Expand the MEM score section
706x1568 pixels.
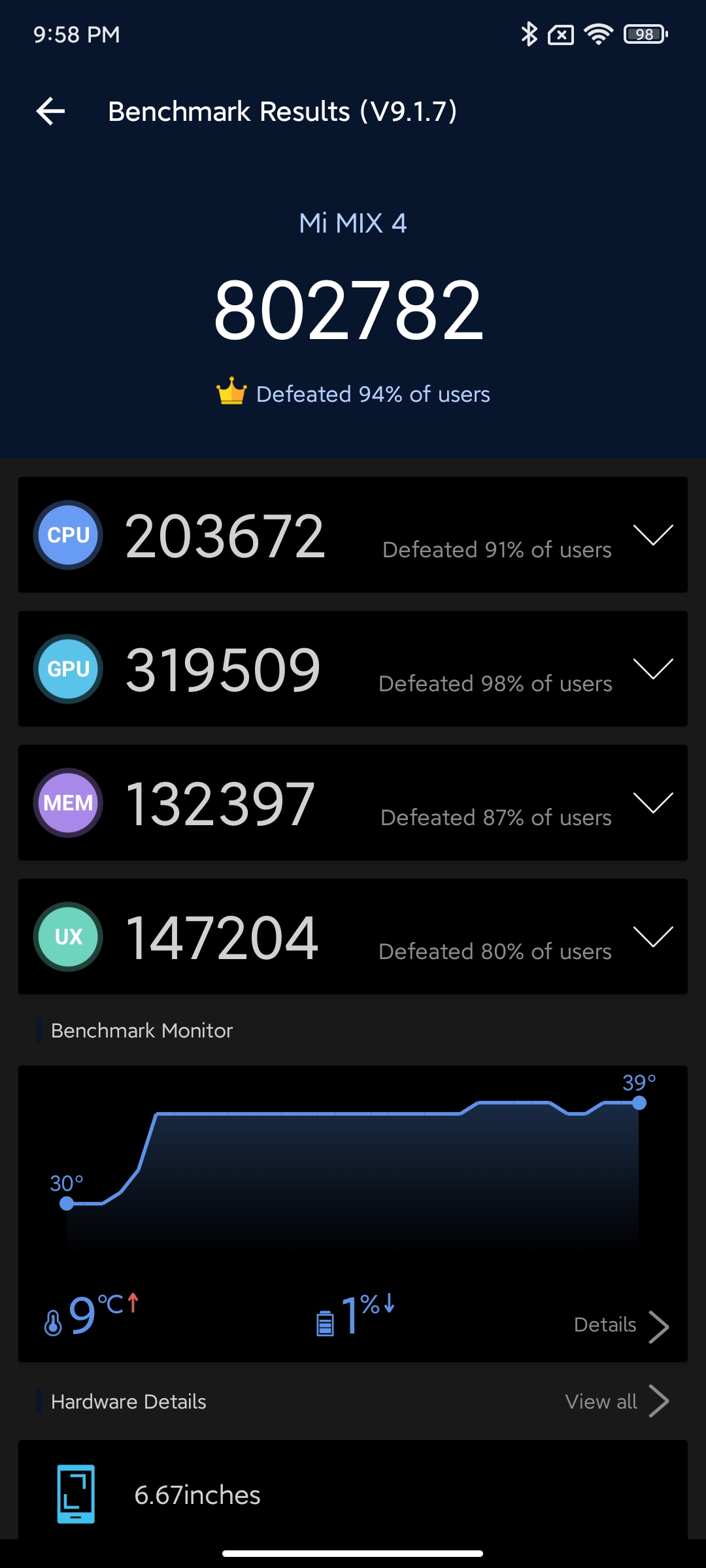pos(652,803)
